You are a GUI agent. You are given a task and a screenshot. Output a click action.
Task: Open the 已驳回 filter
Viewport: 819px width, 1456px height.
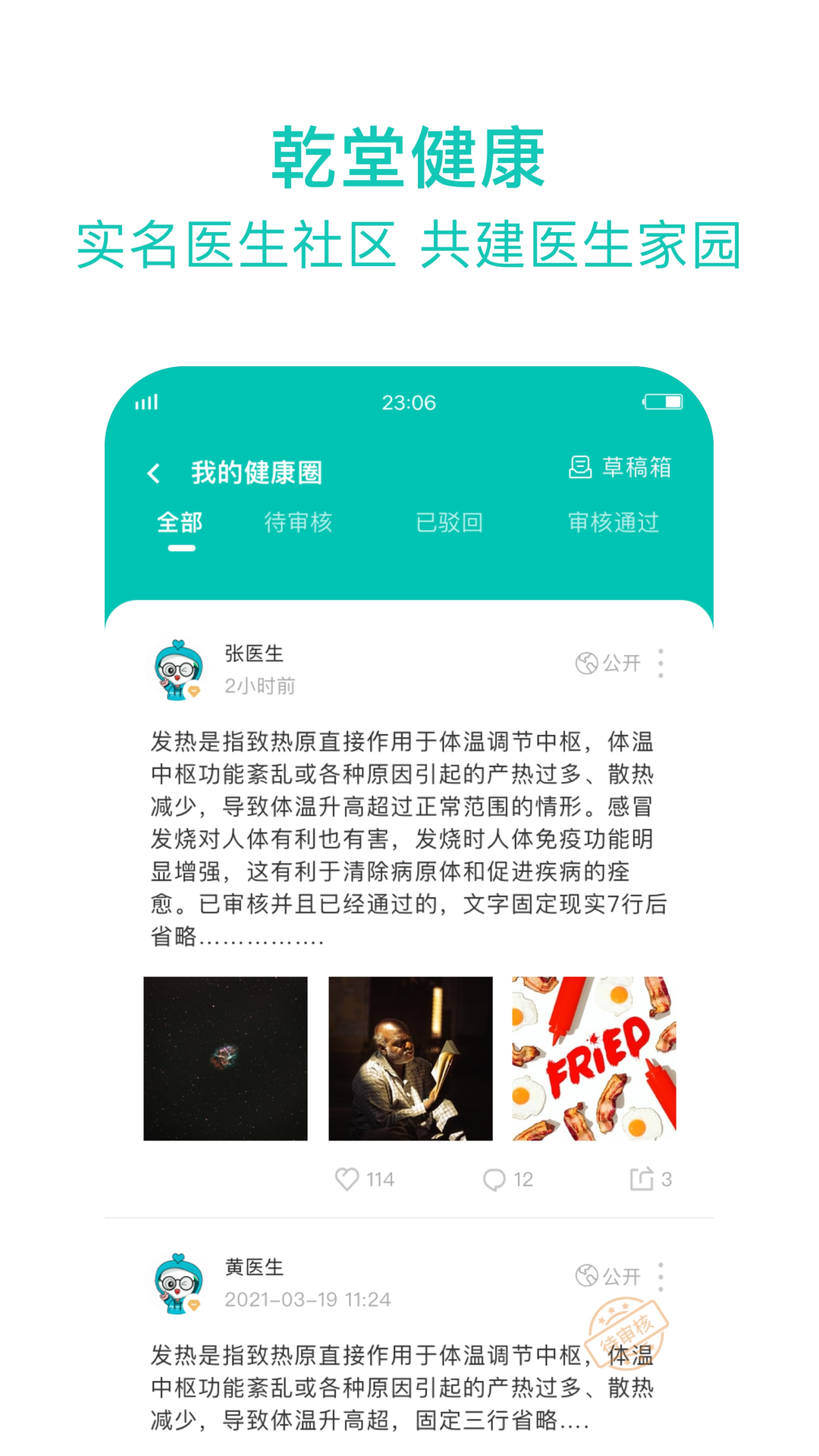tap(451, 522)
